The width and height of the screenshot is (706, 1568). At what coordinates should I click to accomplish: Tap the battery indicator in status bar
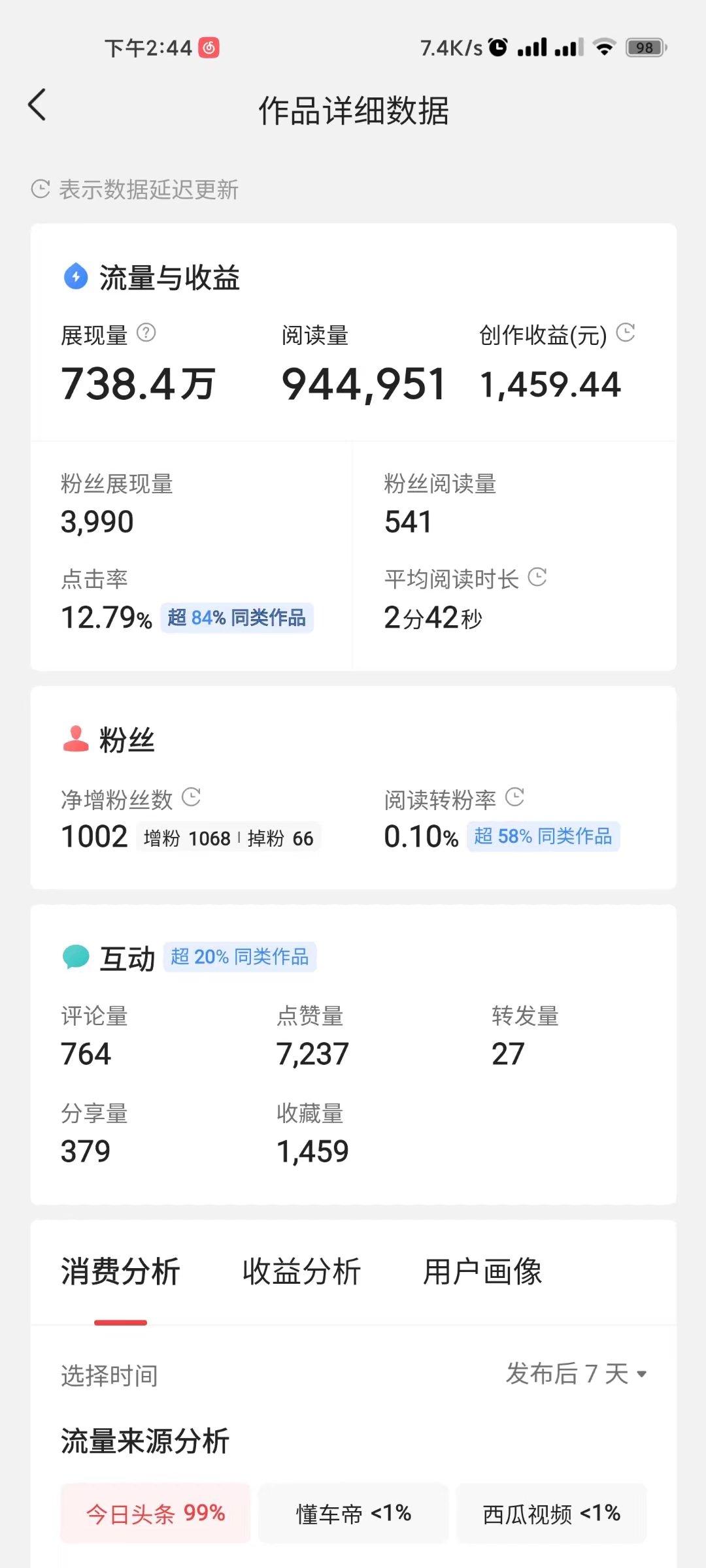tap(645, 47)
